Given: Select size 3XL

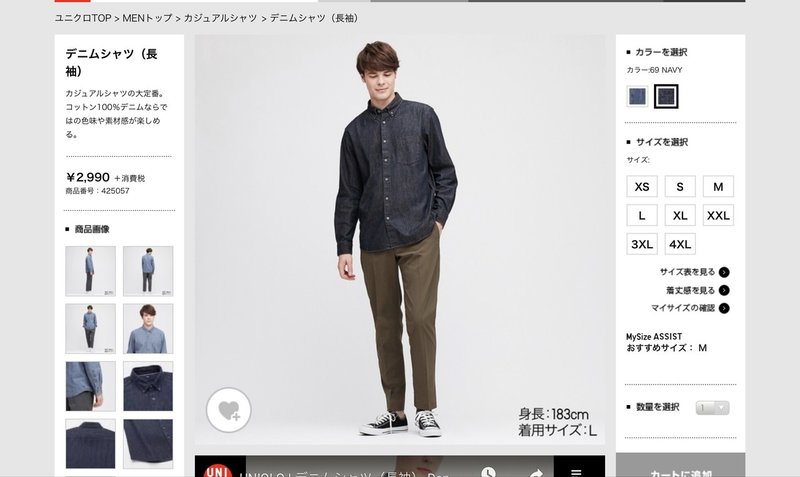Looking at the screenshot, I should pyautogui.click(x=642, y=244).
